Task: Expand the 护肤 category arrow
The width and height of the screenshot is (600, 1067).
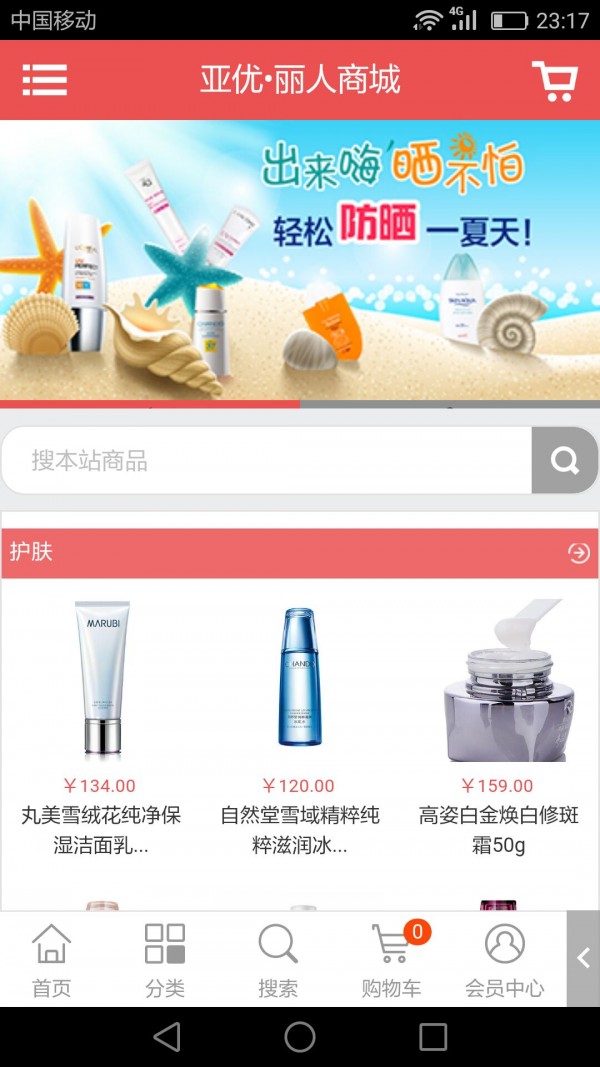Action: tap(578, 553)
